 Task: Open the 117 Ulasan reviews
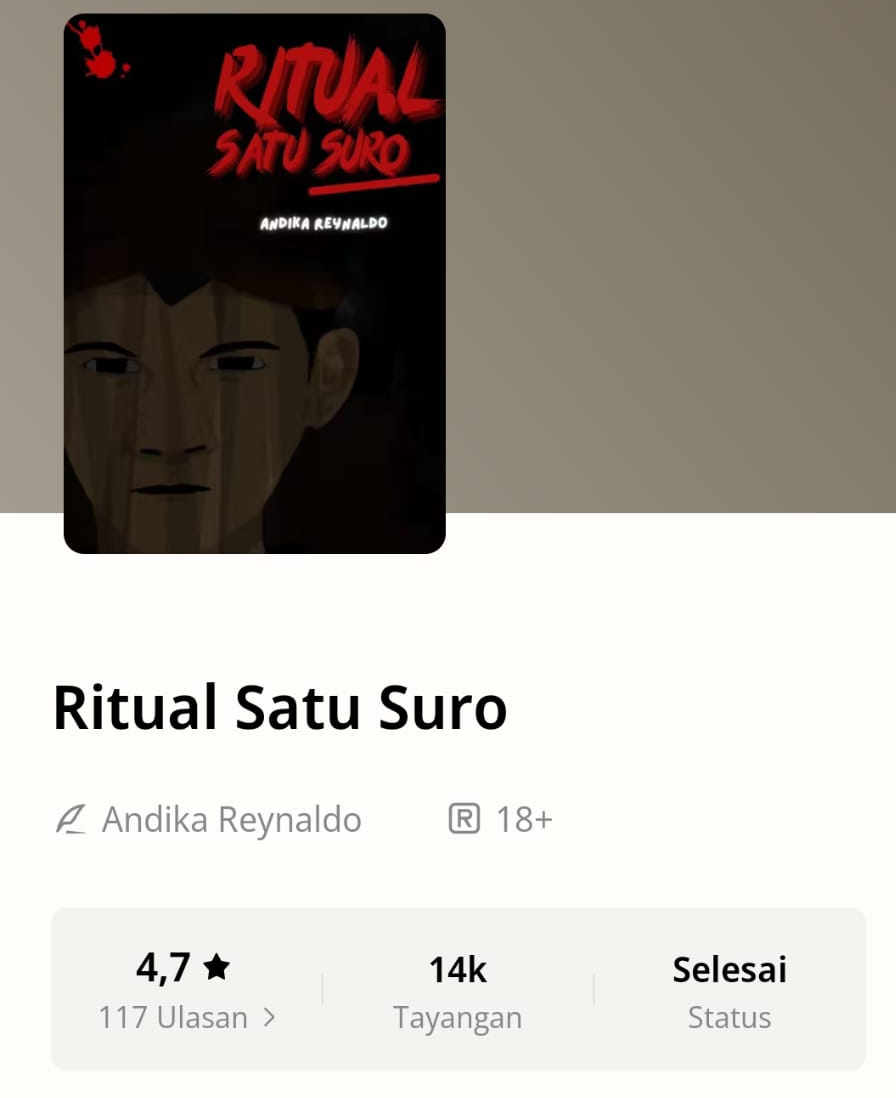tap(186, 1017)
